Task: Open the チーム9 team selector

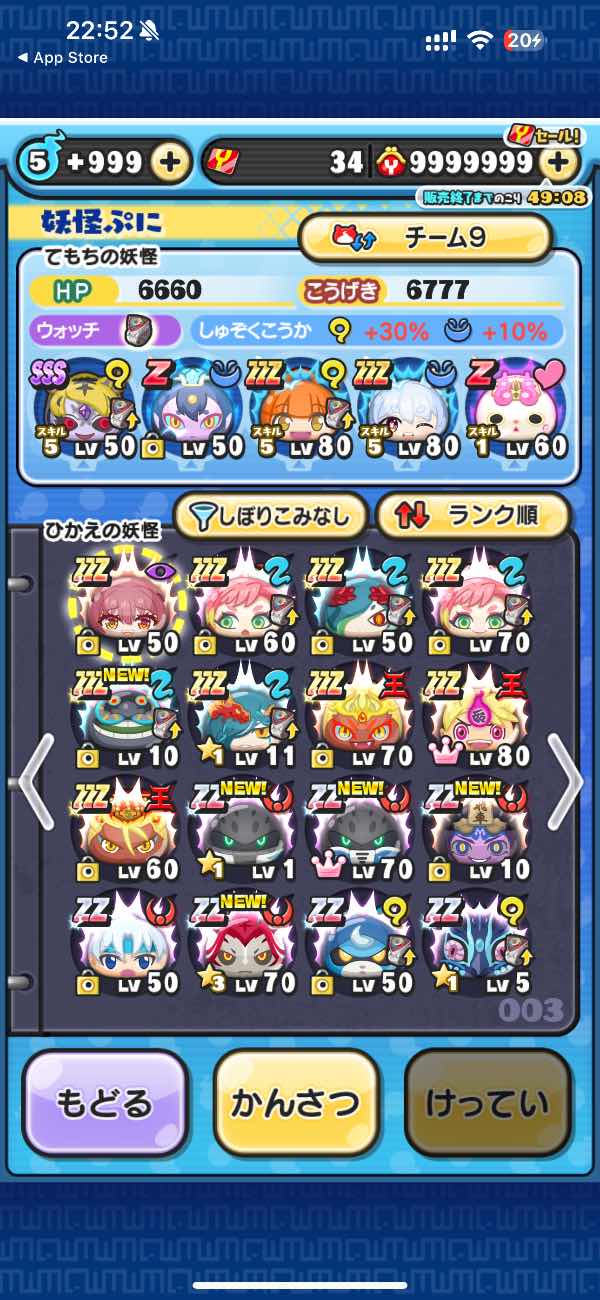Action: click(x=426, y=238)
